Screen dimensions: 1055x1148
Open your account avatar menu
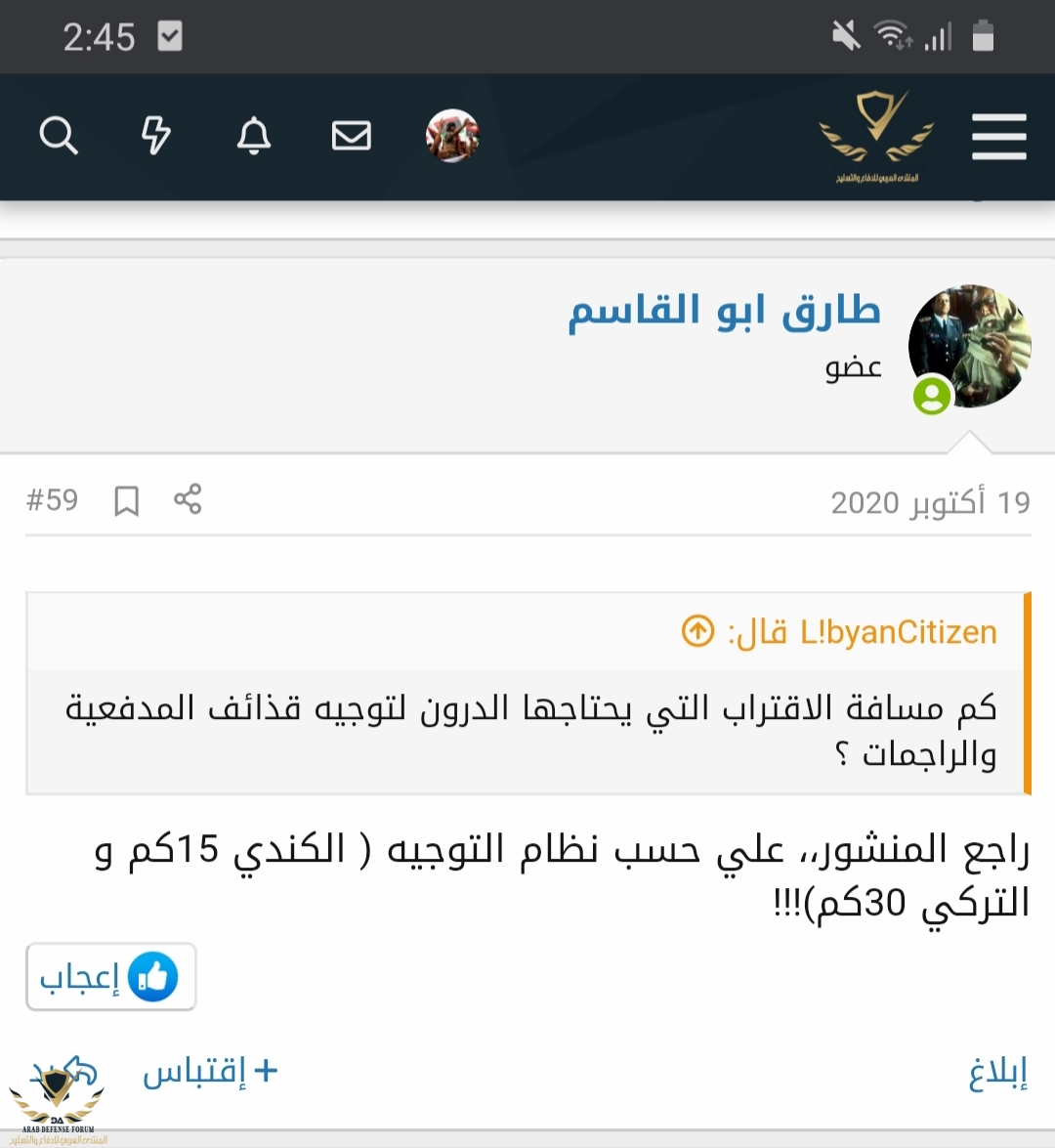tap(452, 136)
